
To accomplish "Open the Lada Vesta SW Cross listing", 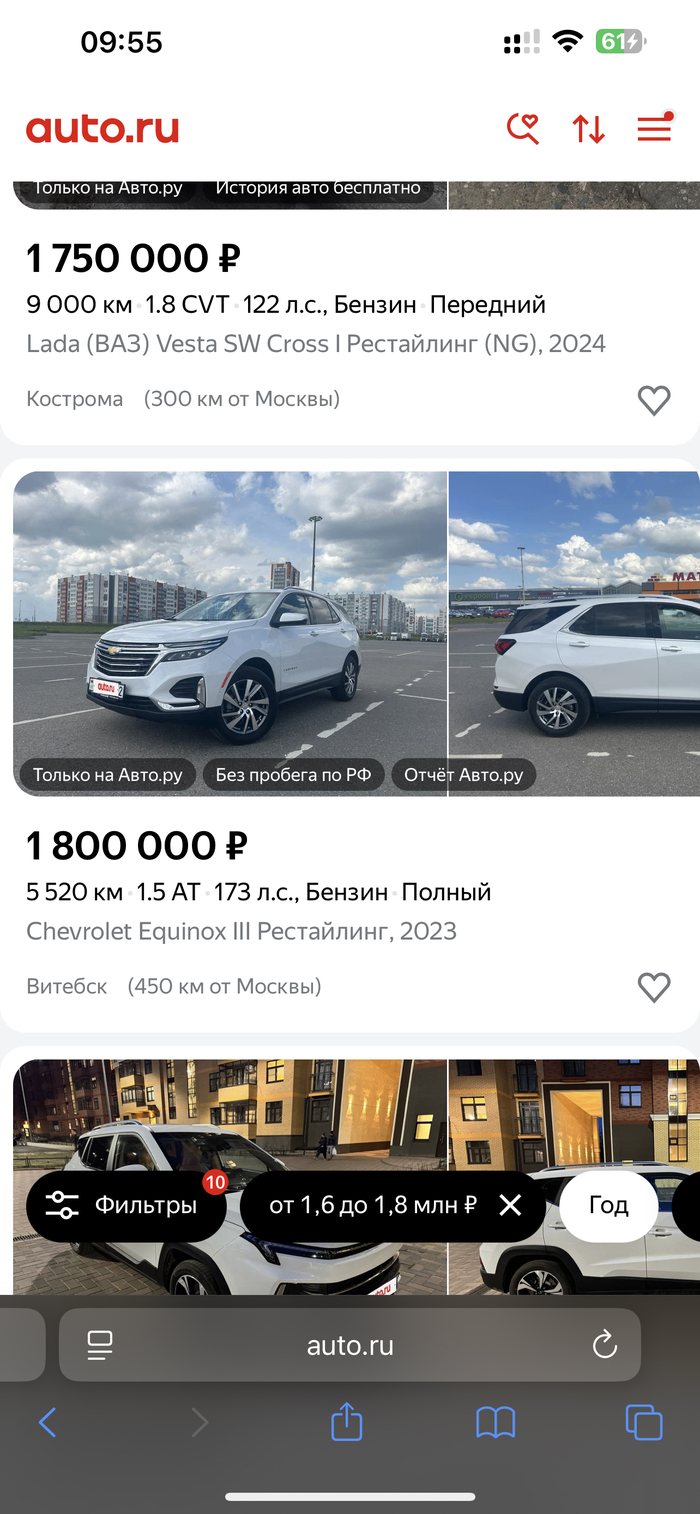I will click(315, 344).
